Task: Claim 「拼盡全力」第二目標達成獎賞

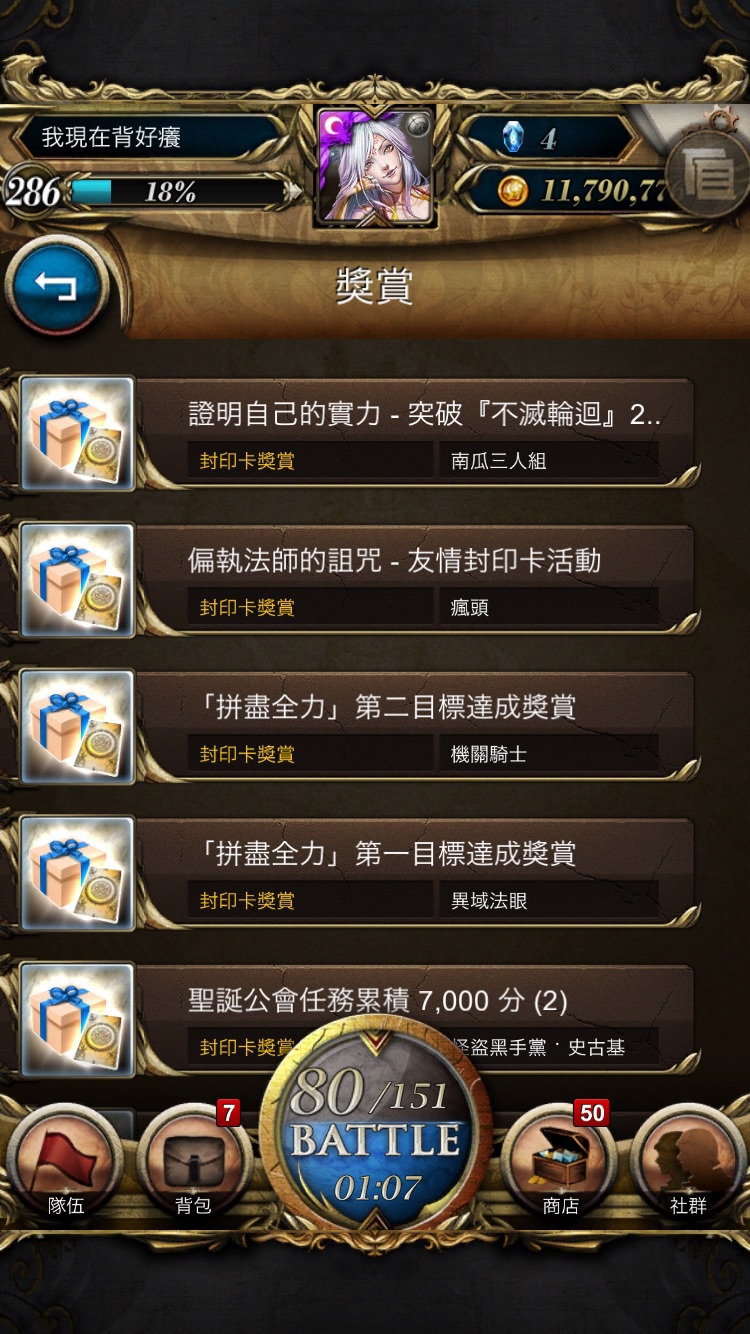Action: (x=358, y=728)
